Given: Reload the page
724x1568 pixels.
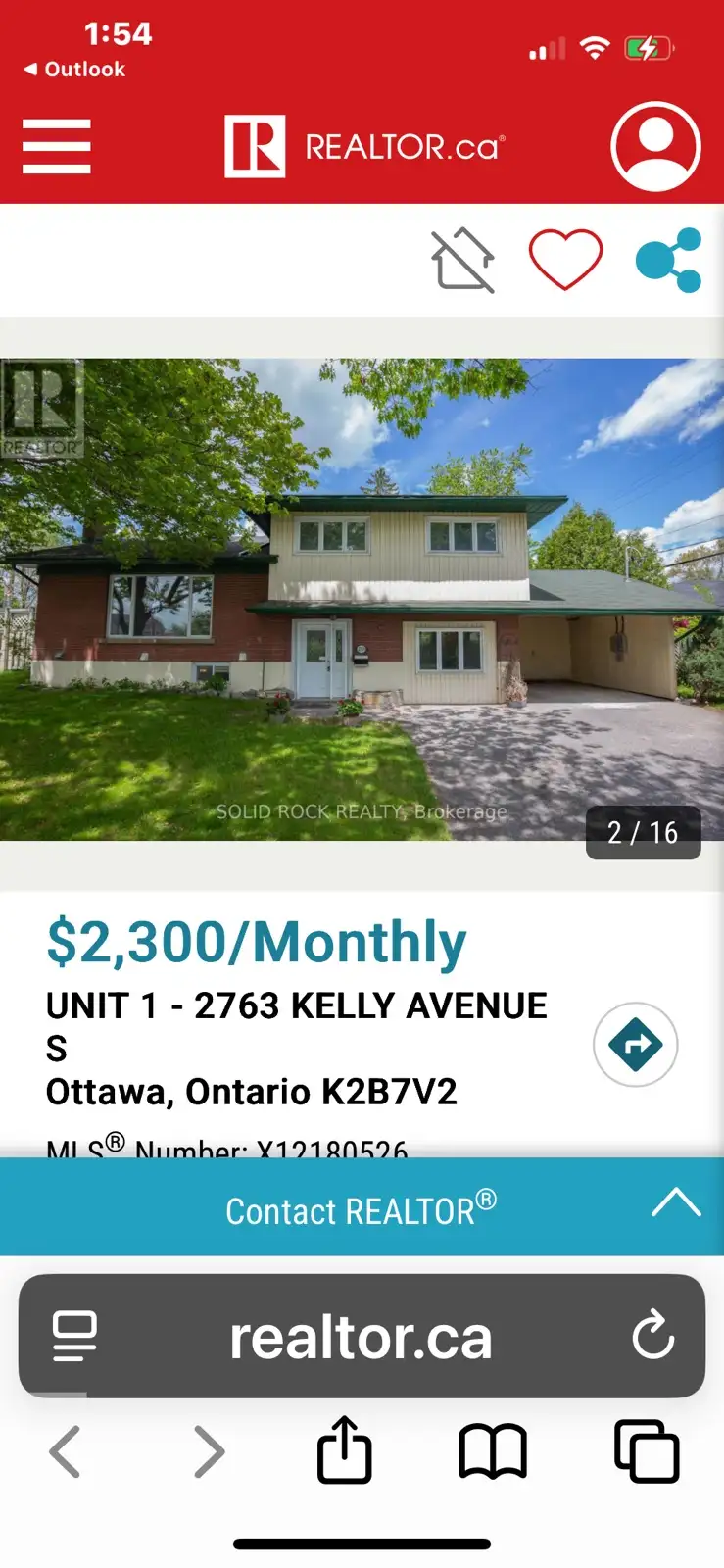Looking at the screenshot, I should click(653, 1335).
